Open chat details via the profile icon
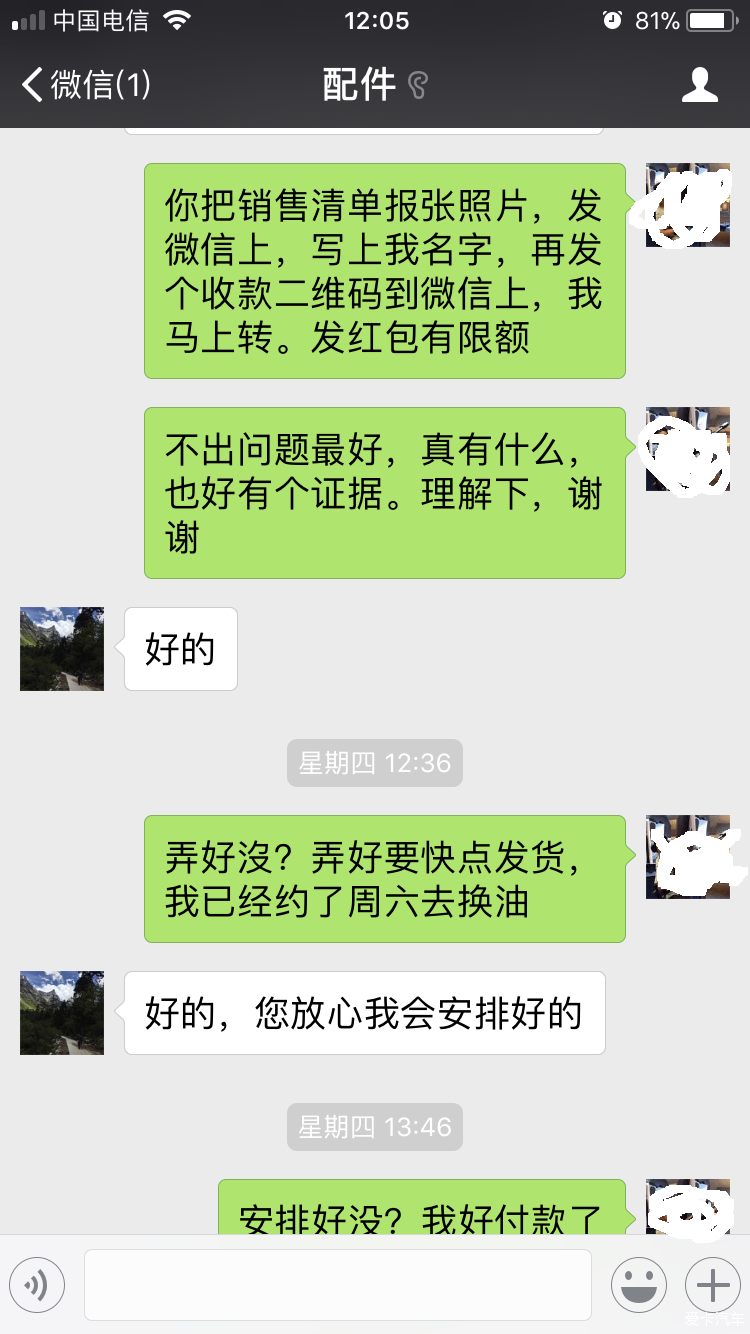Screen dimensions: 750x1334 (699, 85)
